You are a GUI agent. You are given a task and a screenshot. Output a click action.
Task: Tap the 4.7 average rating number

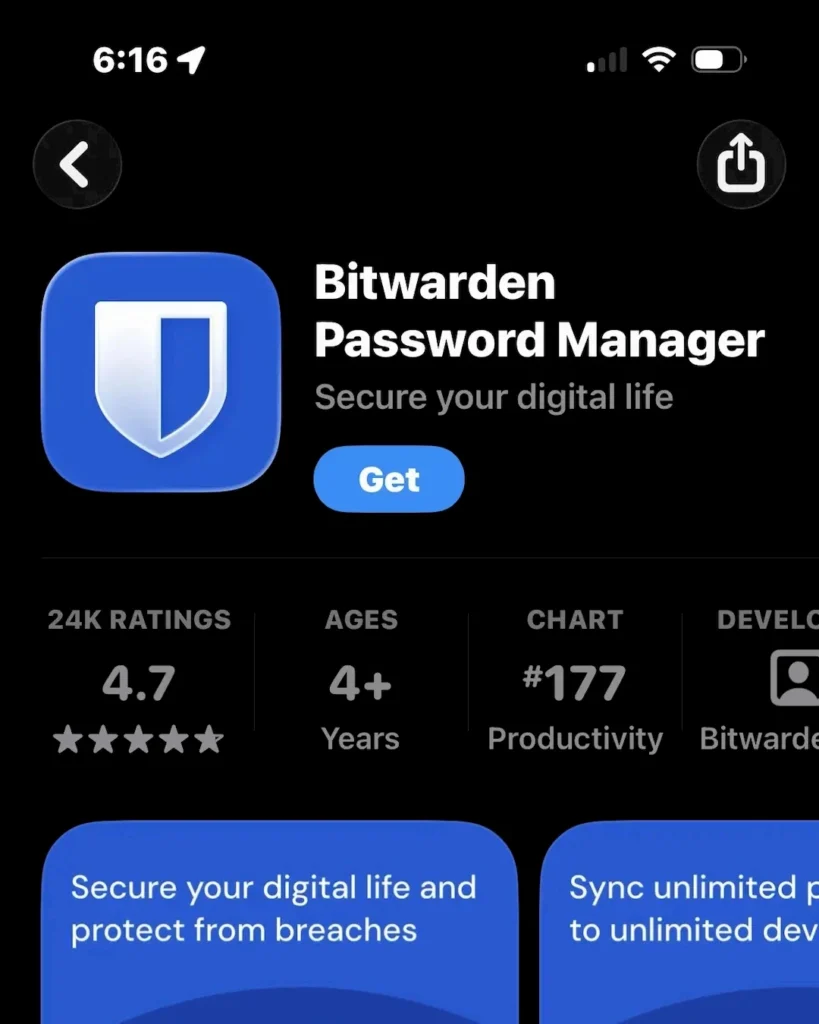[139, 682]
